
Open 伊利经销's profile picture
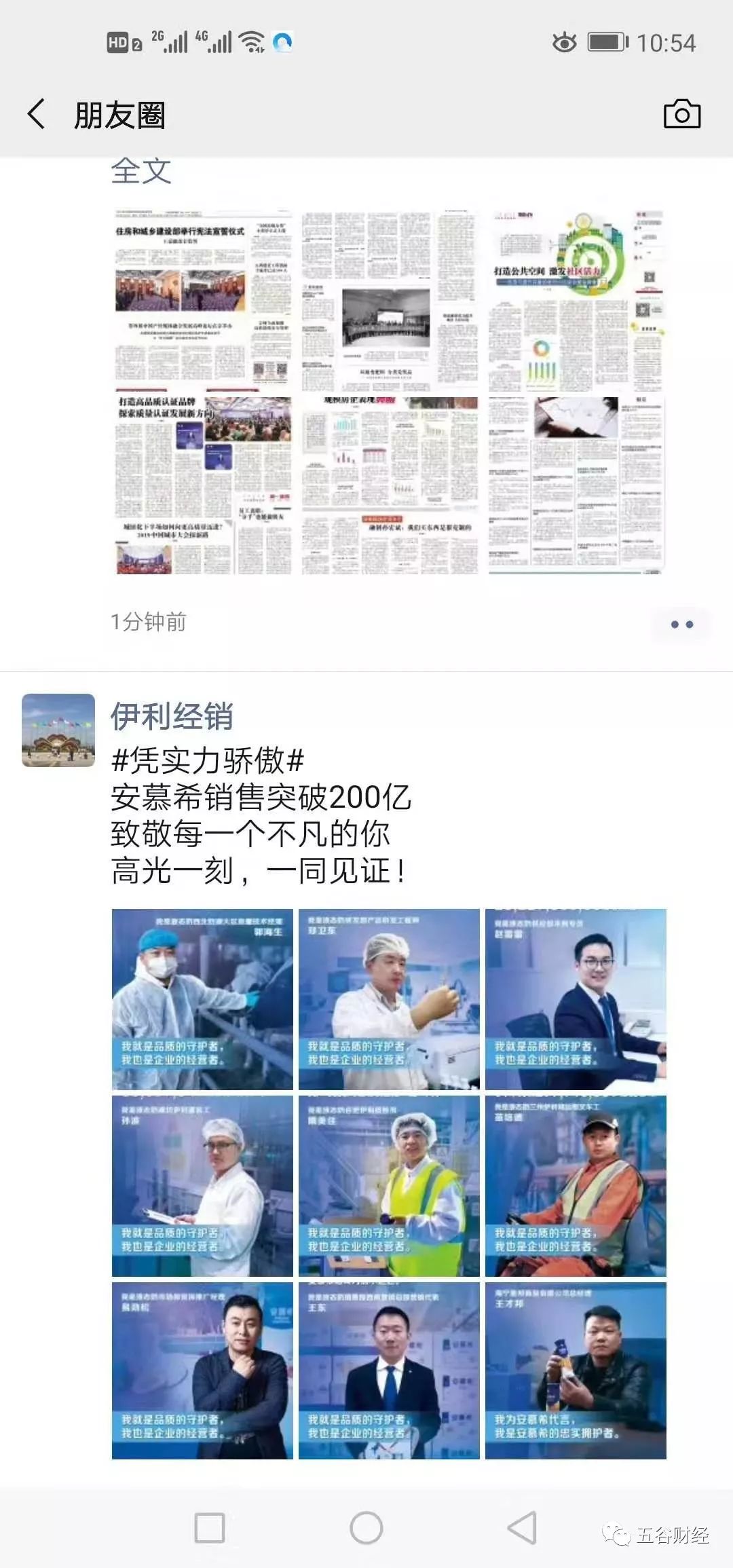[58, 730]
